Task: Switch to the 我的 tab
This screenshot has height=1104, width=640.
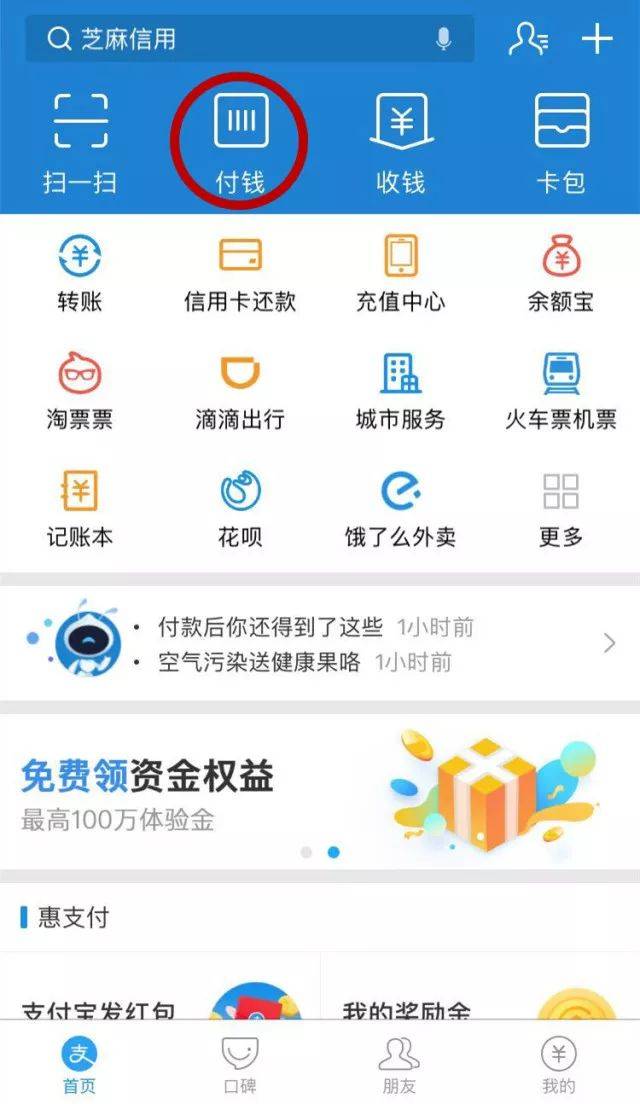Action: point(559,1064)
